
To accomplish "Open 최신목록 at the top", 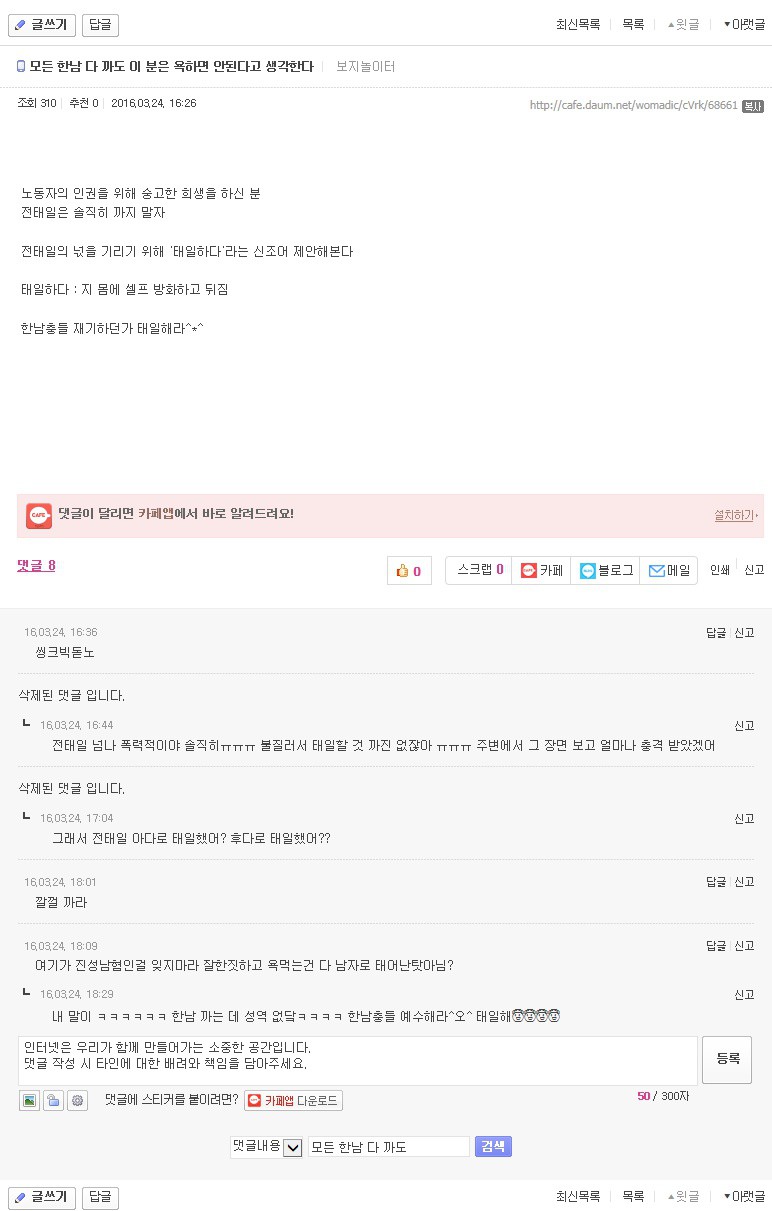I will pyautogui.click(x=578, y=25).
